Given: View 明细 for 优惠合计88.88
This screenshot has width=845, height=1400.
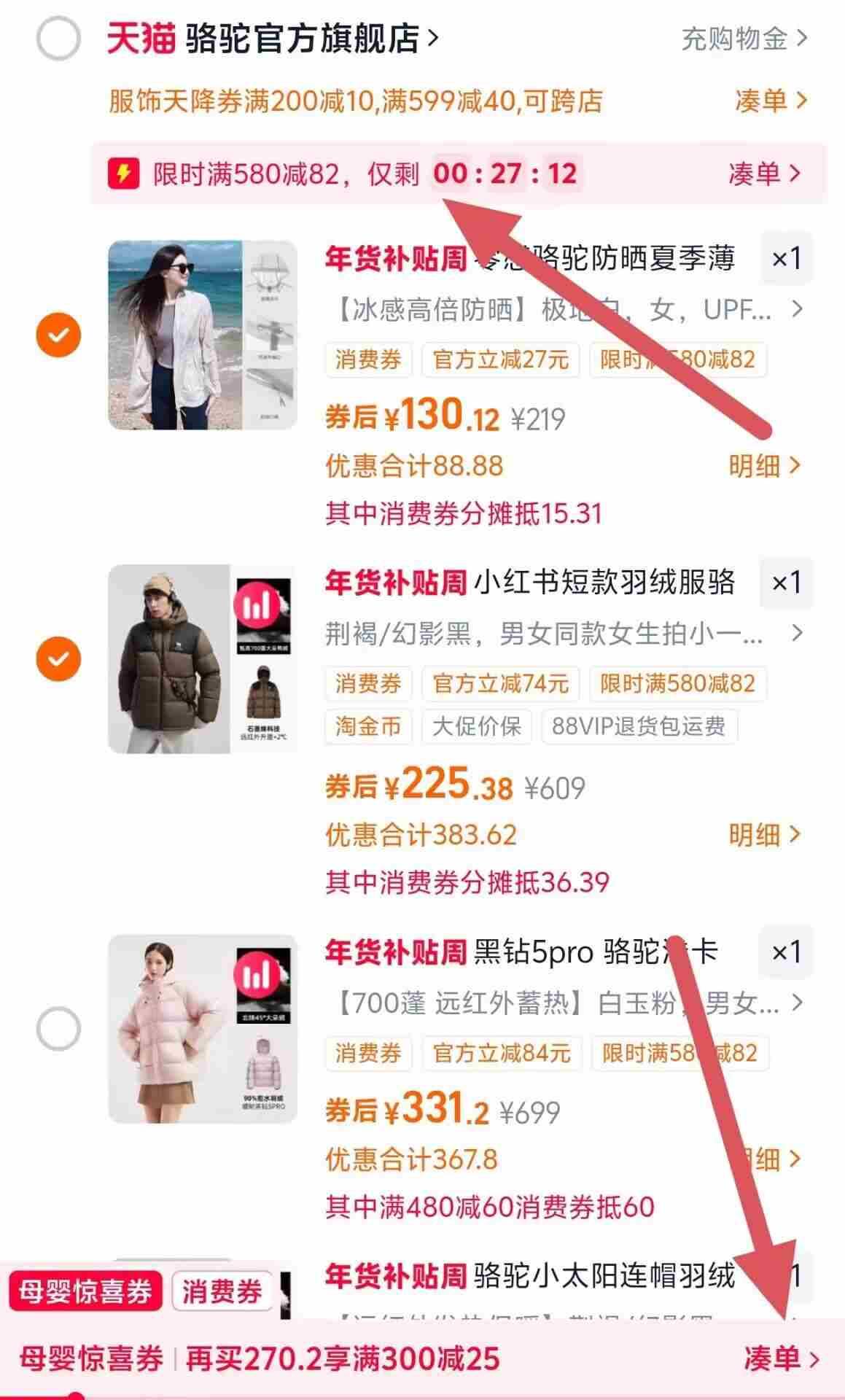Looking at the screenshot, I should click(764, 466).
